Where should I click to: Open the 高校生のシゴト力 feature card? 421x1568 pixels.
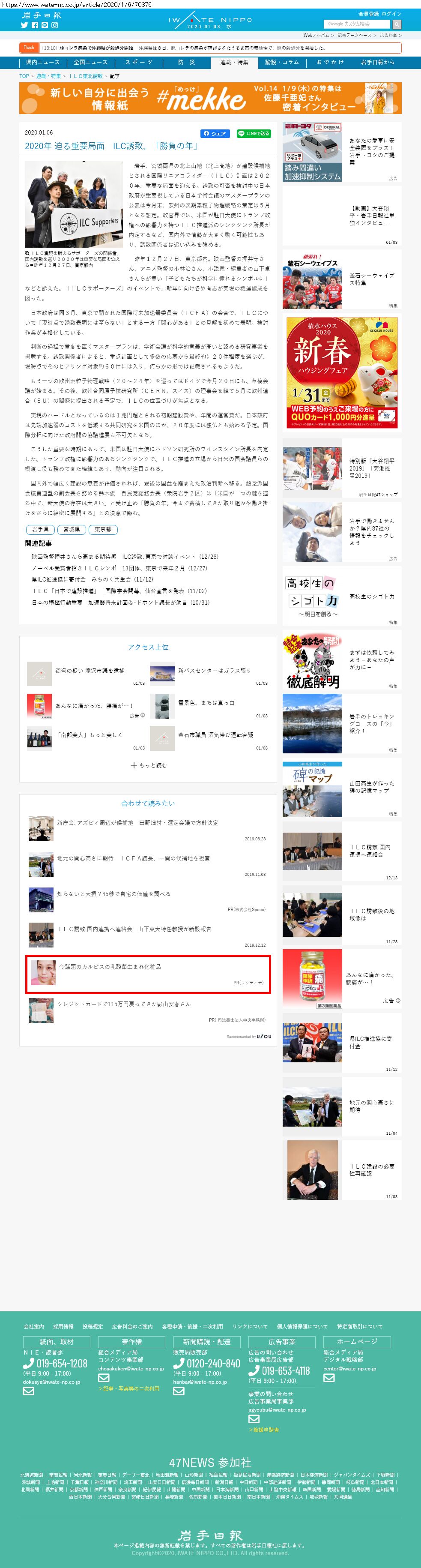click(342, 596)
